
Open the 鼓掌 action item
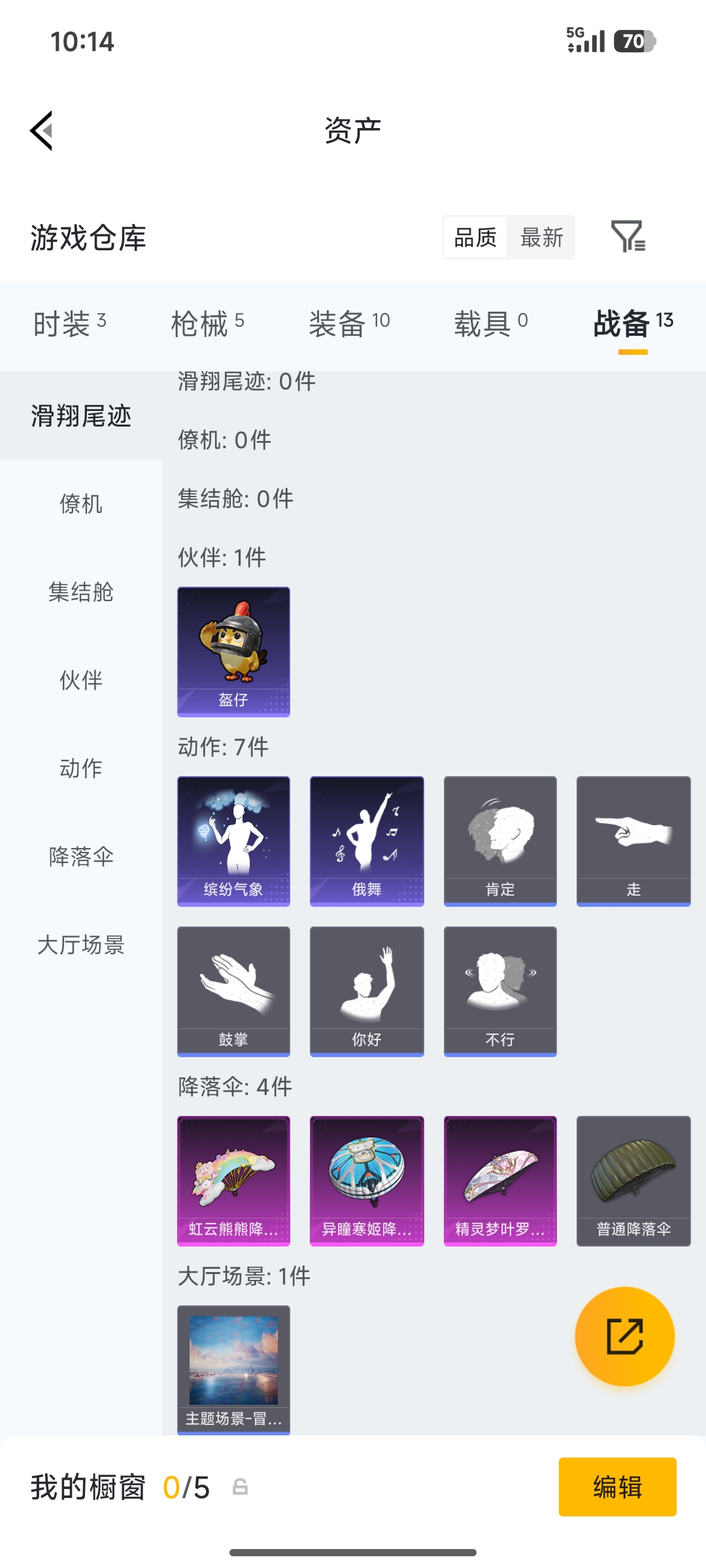coord(233,991)
